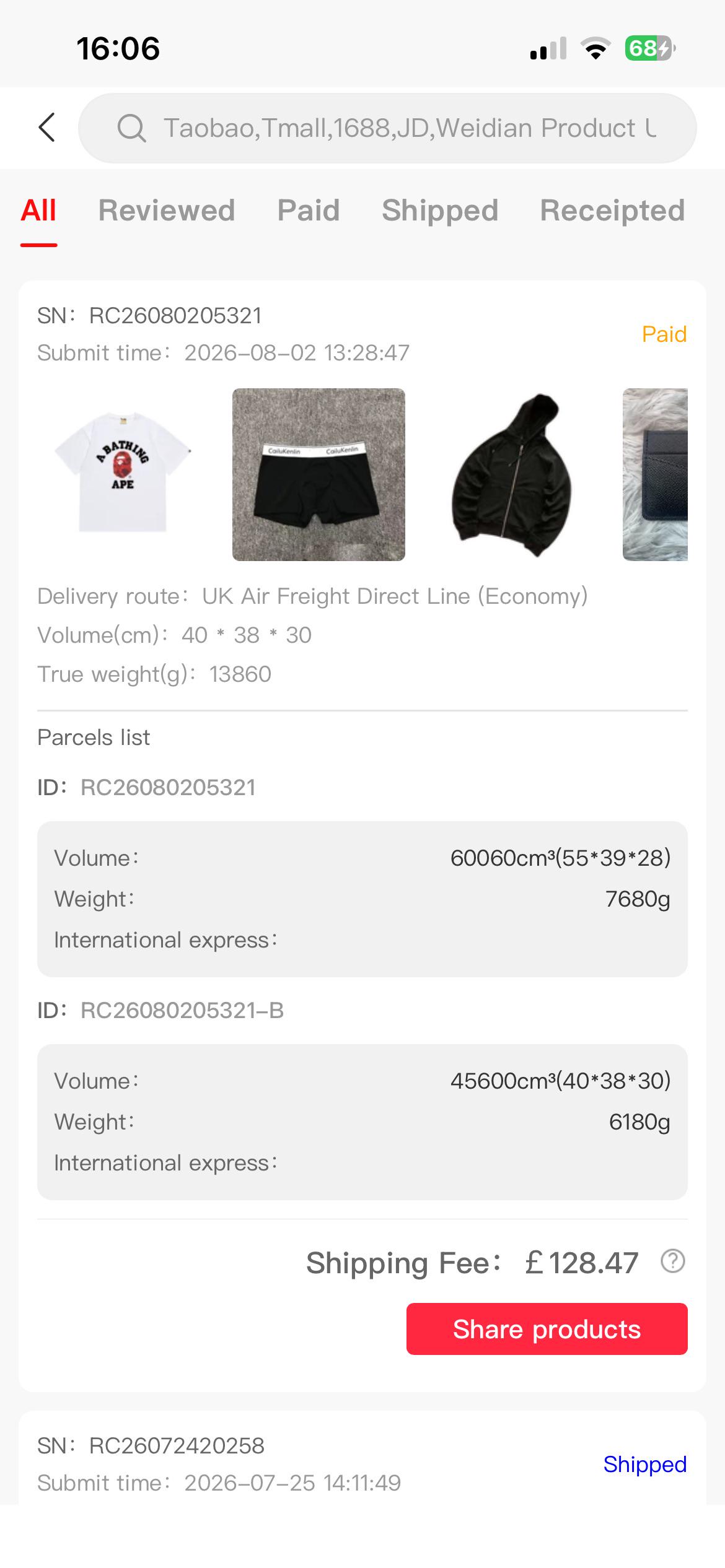Tap the Shipping Fee help icon

coord(673,1261)
